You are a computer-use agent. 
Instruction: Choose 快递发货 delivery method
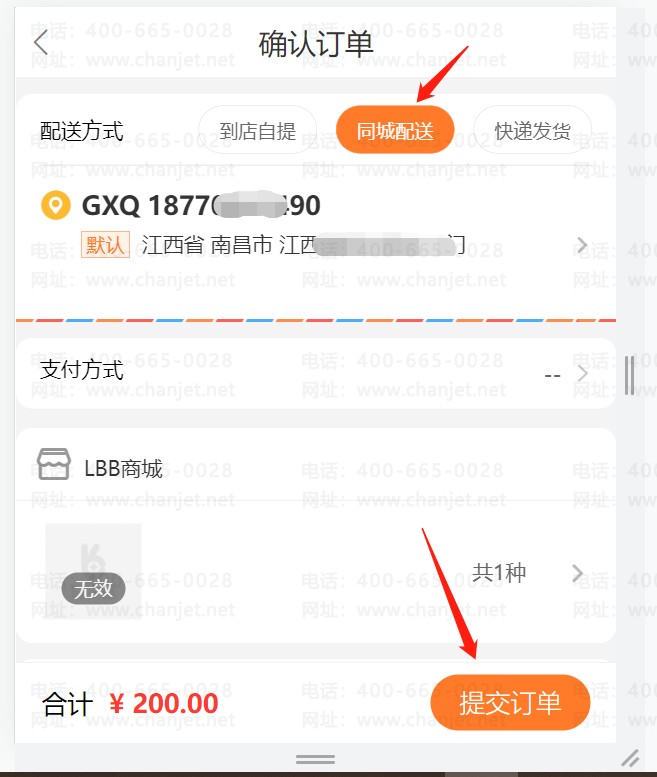532,131
